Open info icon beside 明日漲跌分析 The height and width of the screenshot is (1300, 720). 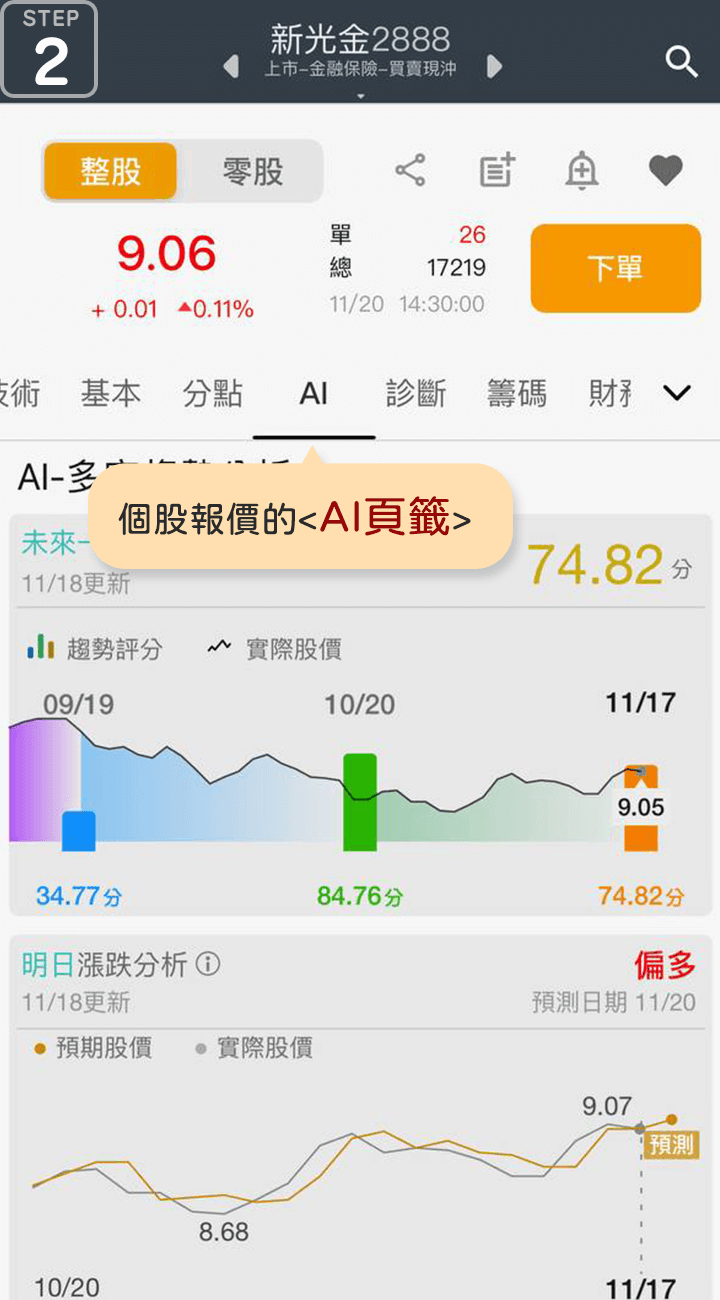207,964
